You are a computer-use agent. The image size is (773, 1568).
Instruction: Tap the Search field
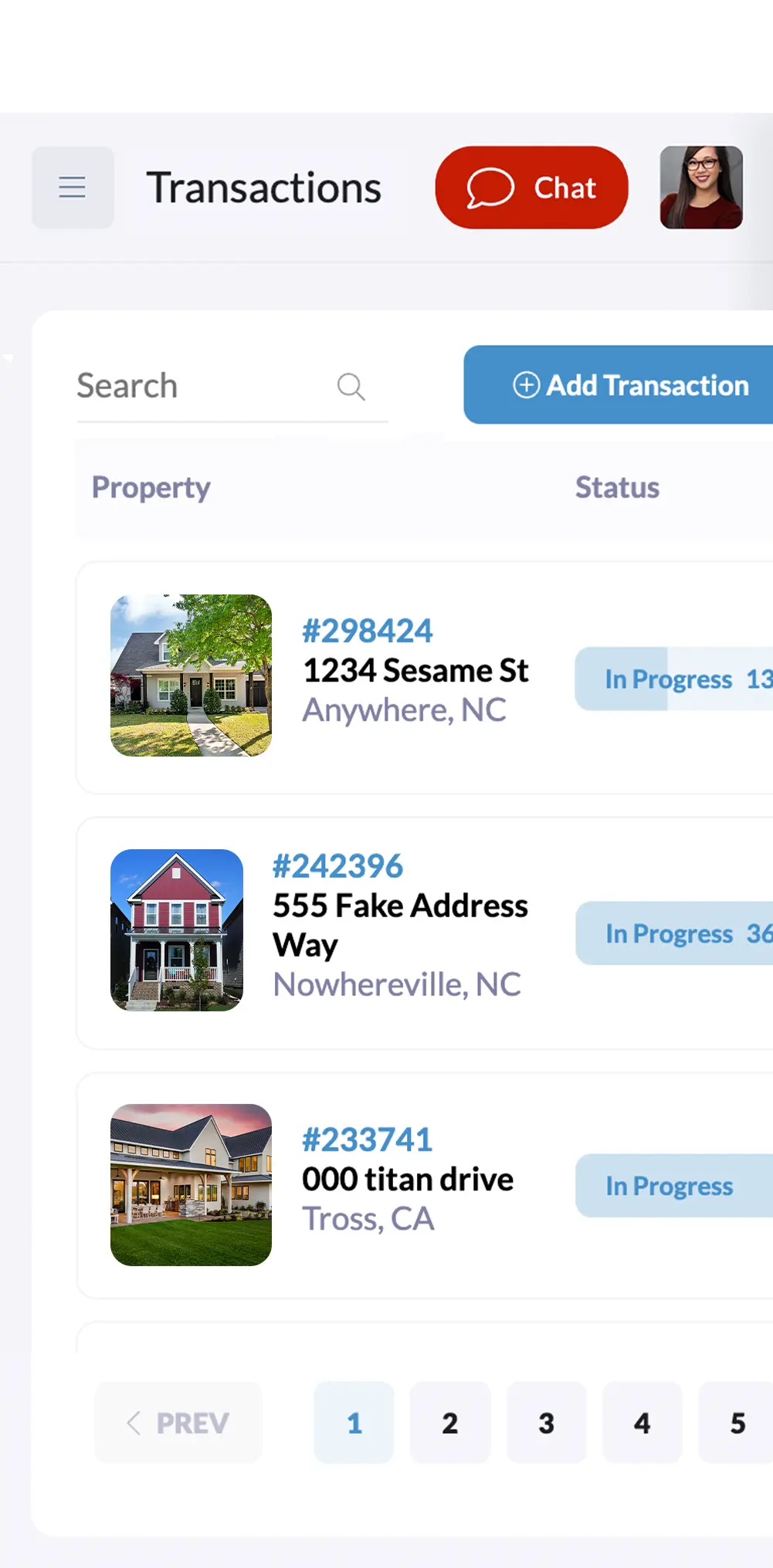(201, 386)
